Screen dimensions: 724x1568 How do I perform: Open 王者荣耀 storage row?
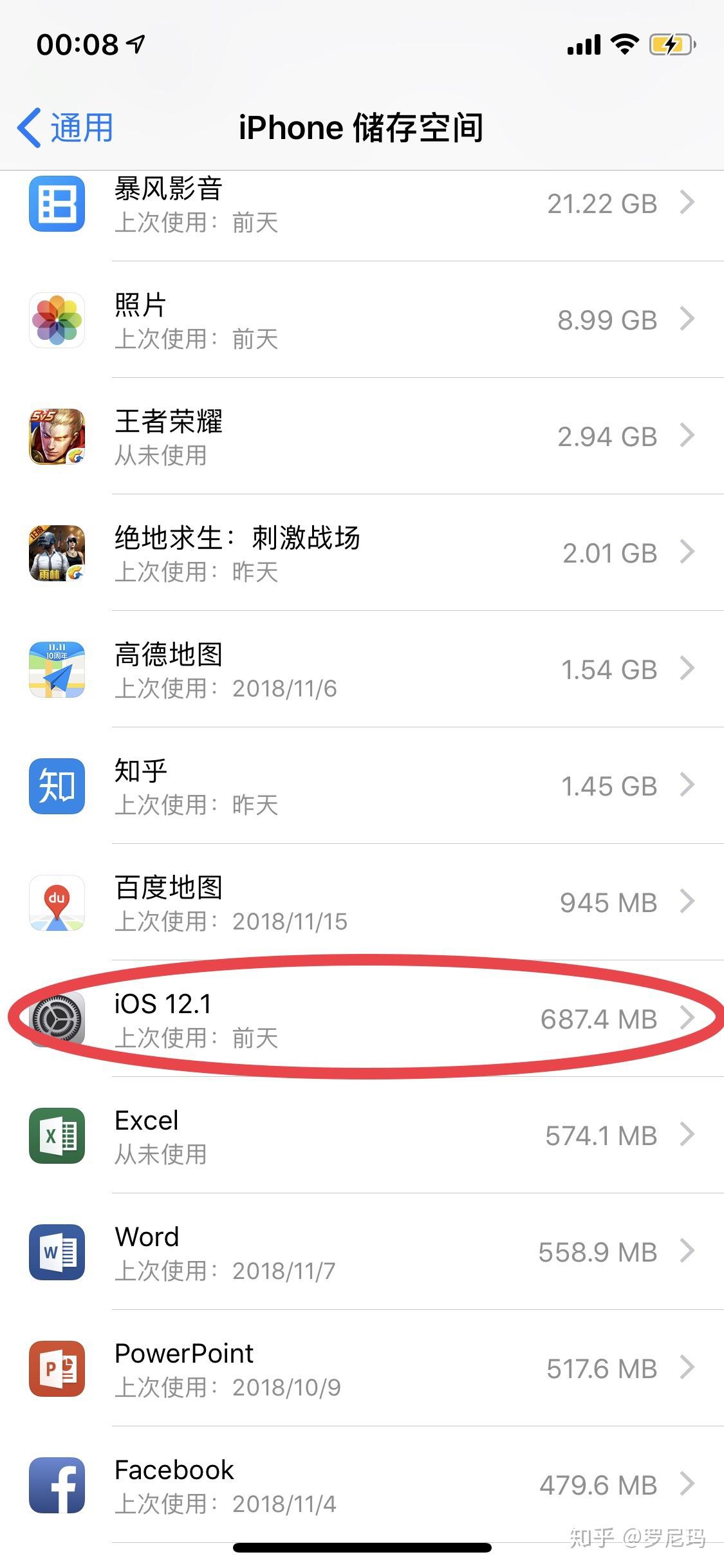362,436
